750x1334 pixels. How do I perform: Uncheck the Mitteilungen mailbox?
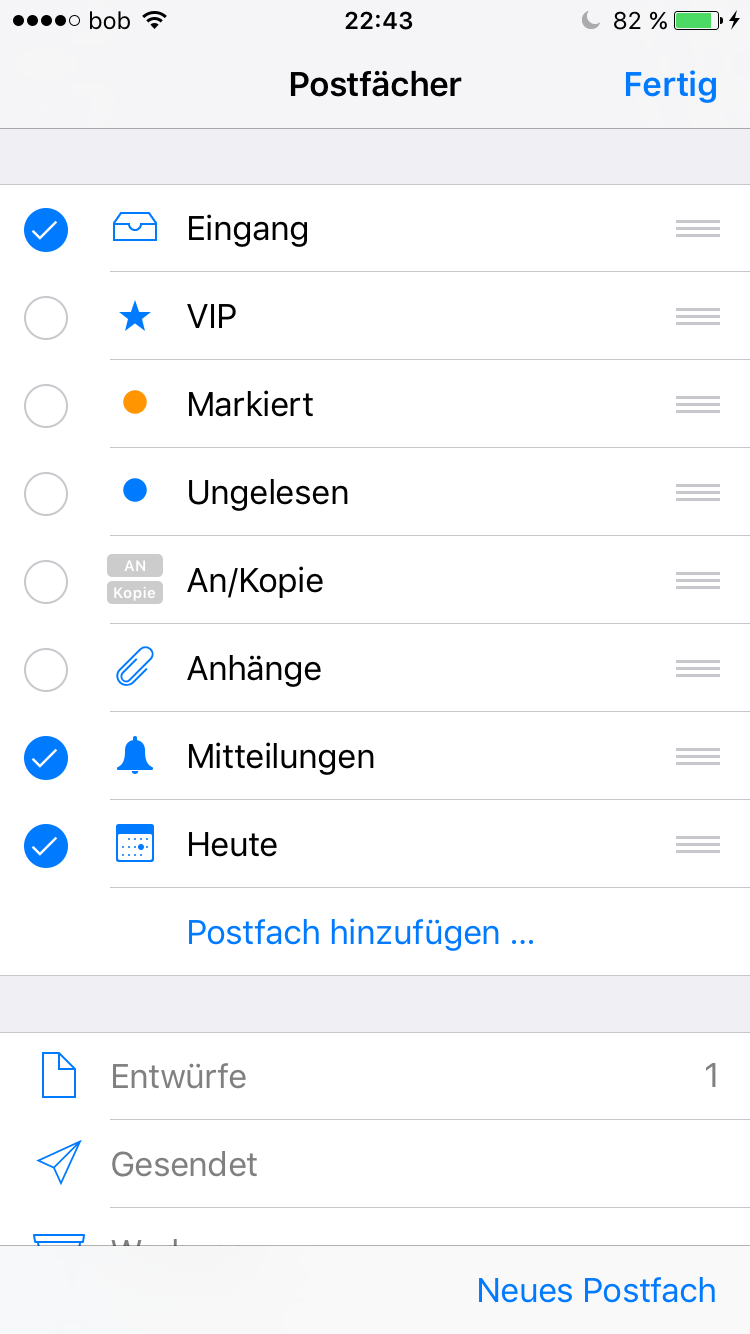coord(46,758)
